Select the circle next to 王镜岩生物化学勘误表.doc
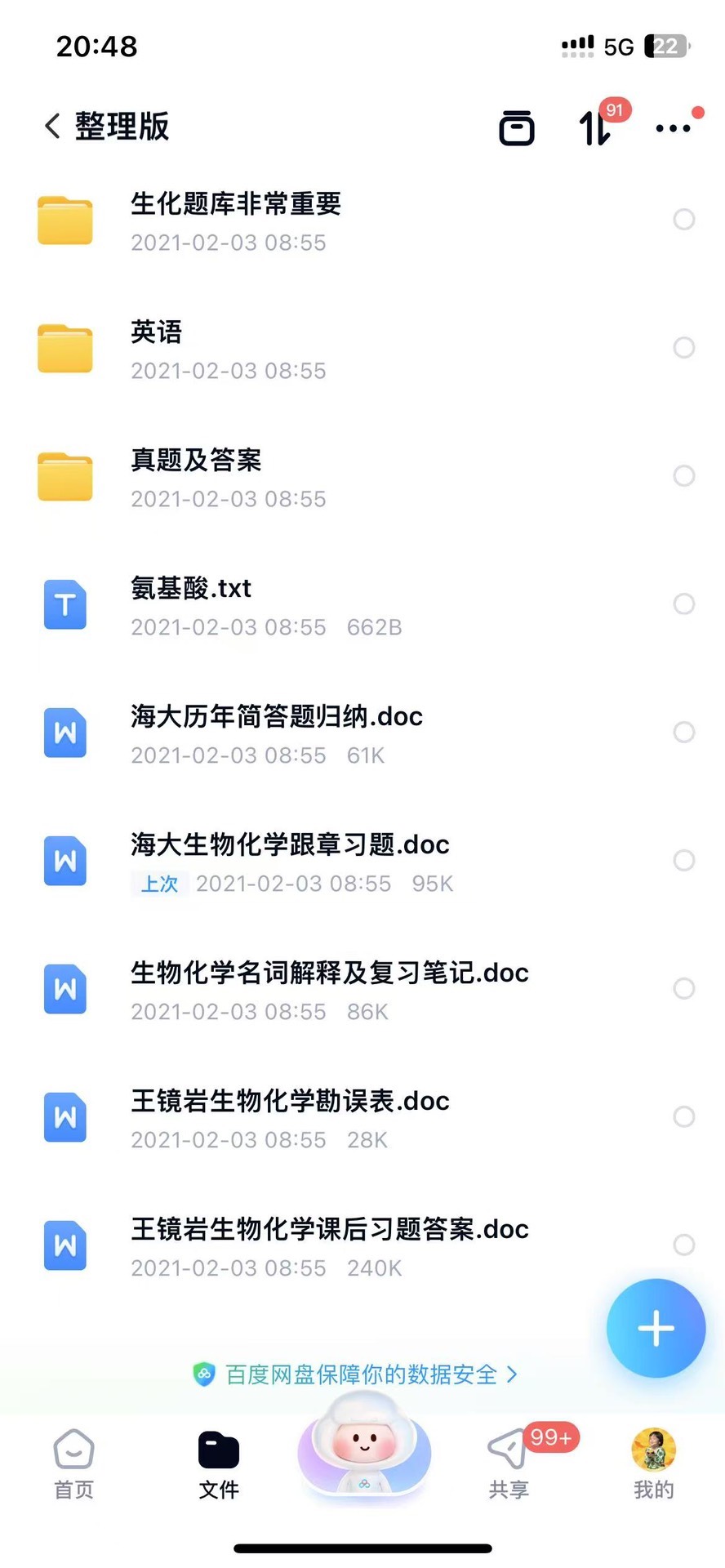Viewport: 725px width, 1568px height. coord(684,1116)
